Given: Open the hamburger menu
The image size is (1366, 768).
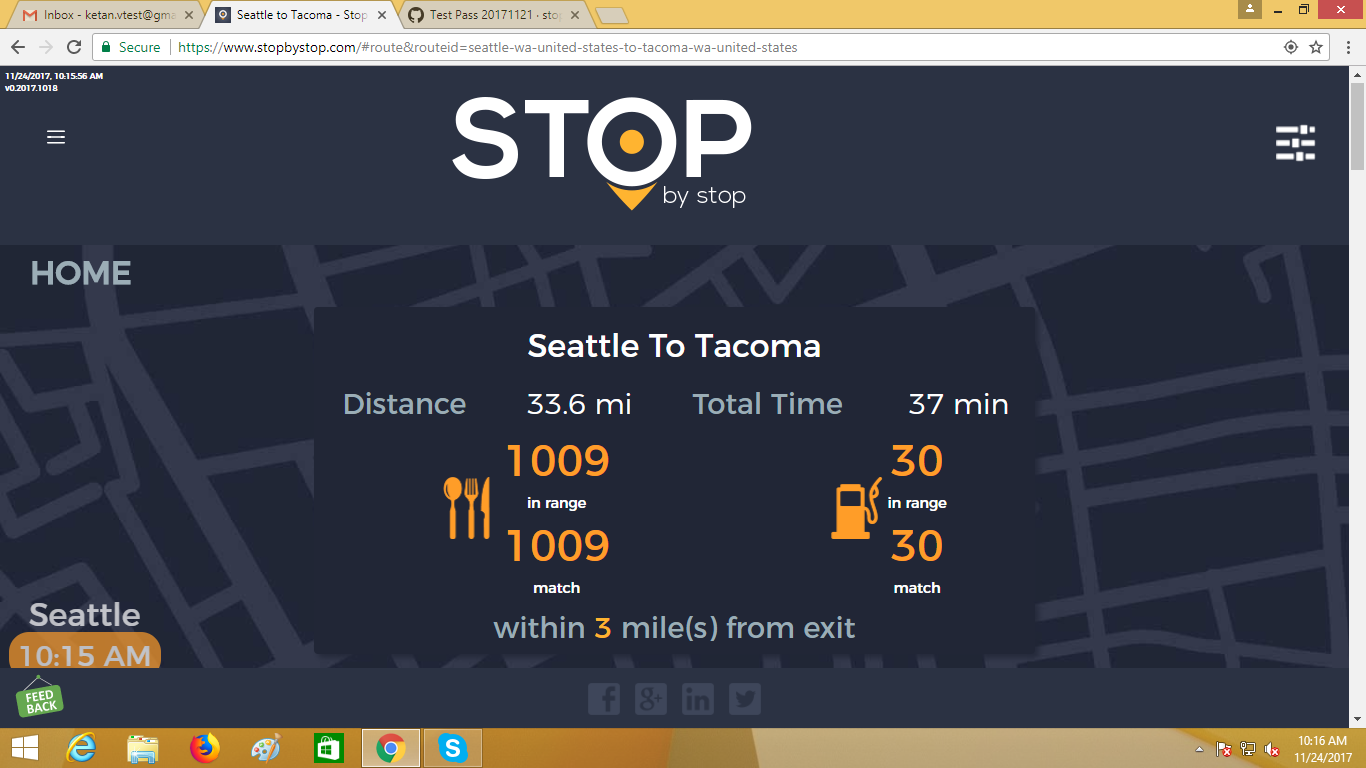Looking at the screenshot, I should point(56,137).
